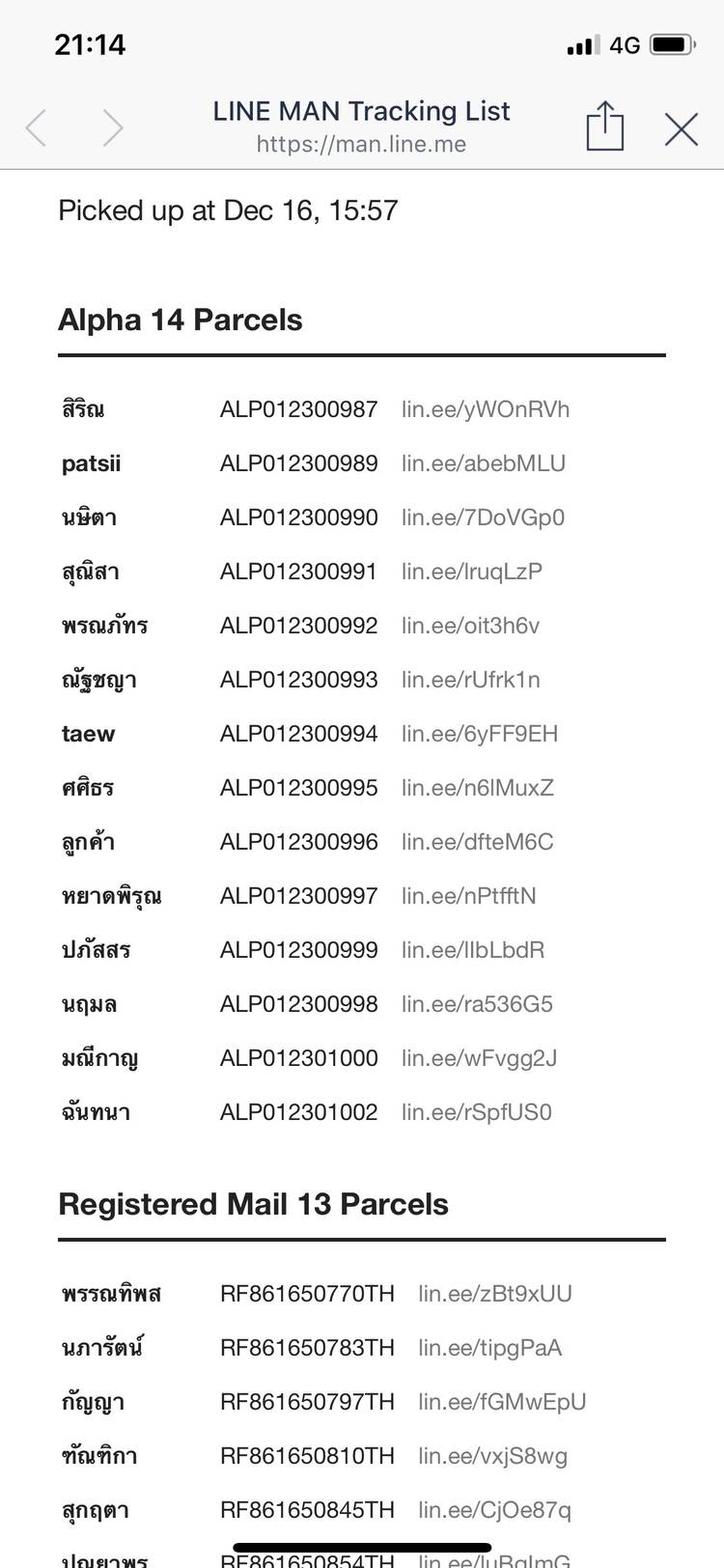Visit the link lin.ee/tipgPaA
This screenshot has height=1568, width=724.
[x=490, y=1348]
